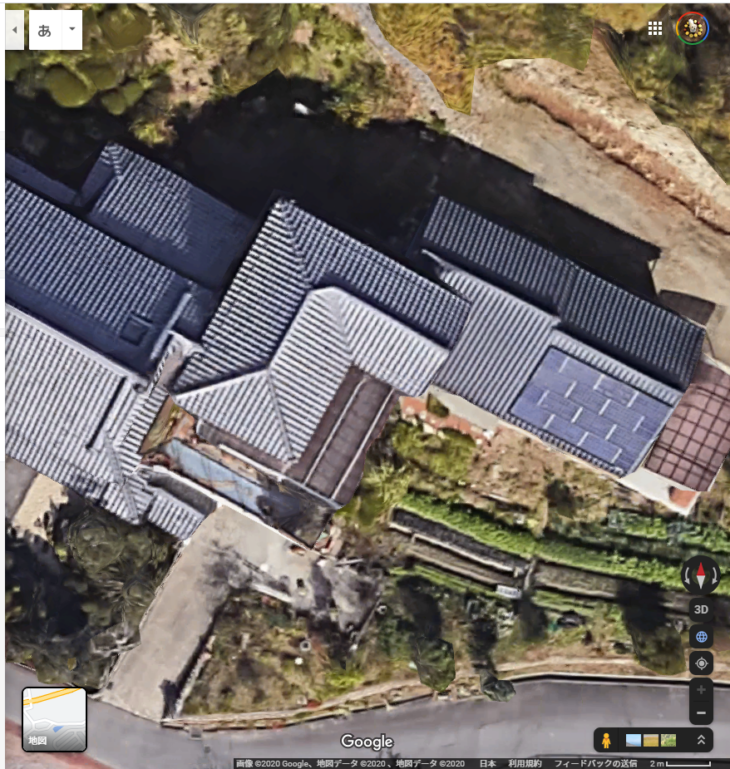Switch to map view via 地図 thumbnail

click(54, 719)
